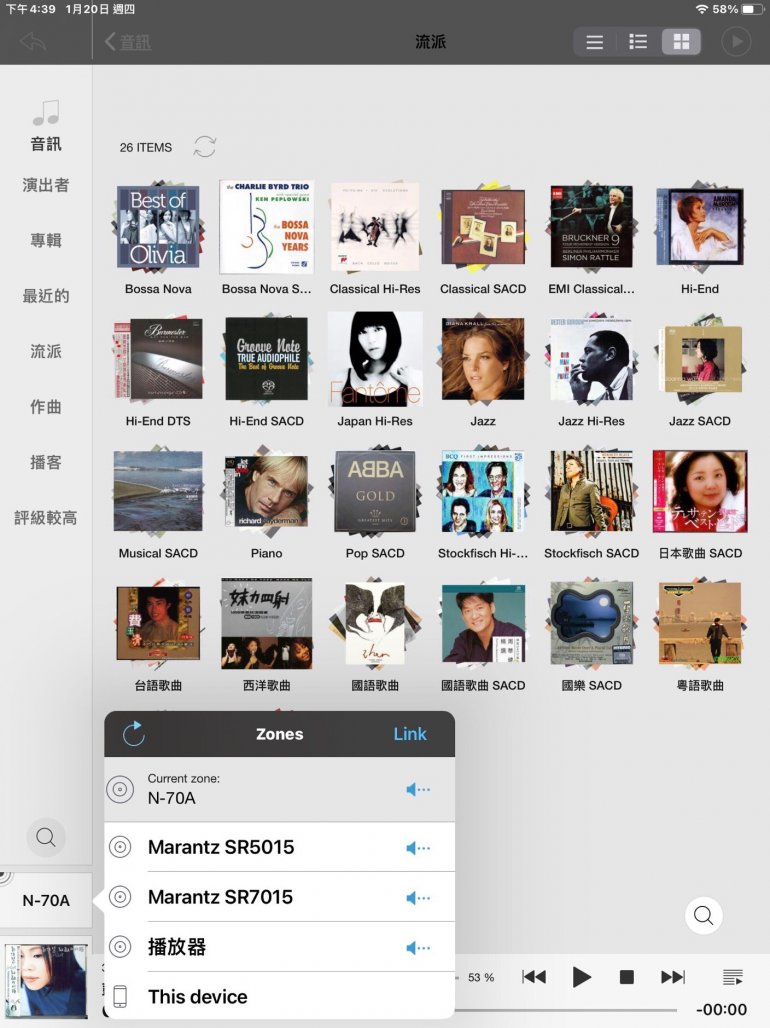The image size is (770, 1028).
Task: Adjust volume for Marantz SR5015
Action: (x=418, y=848)
